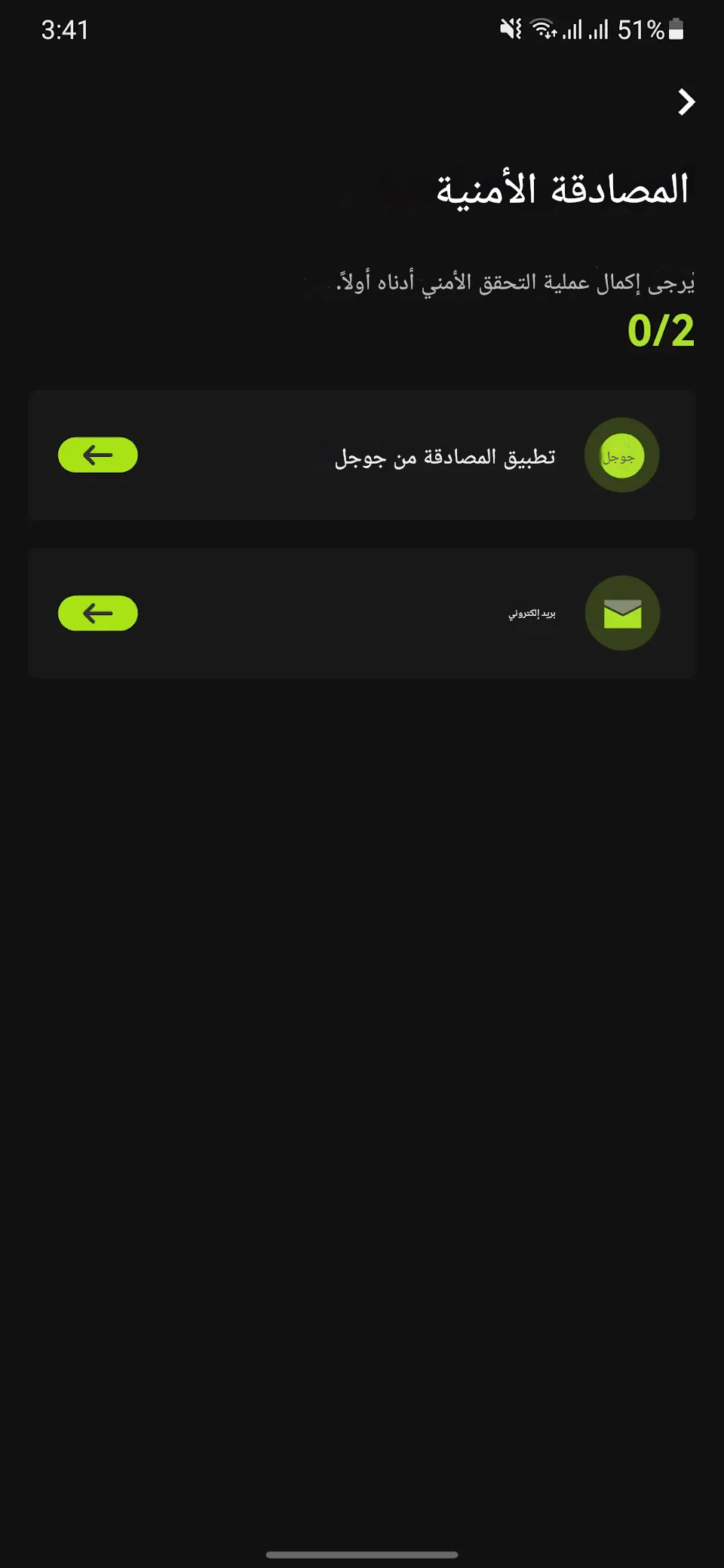Tap the arrow button for Google Authenticator
The height and width of the screenshot is (1568, 724).
tap(98, 455)
